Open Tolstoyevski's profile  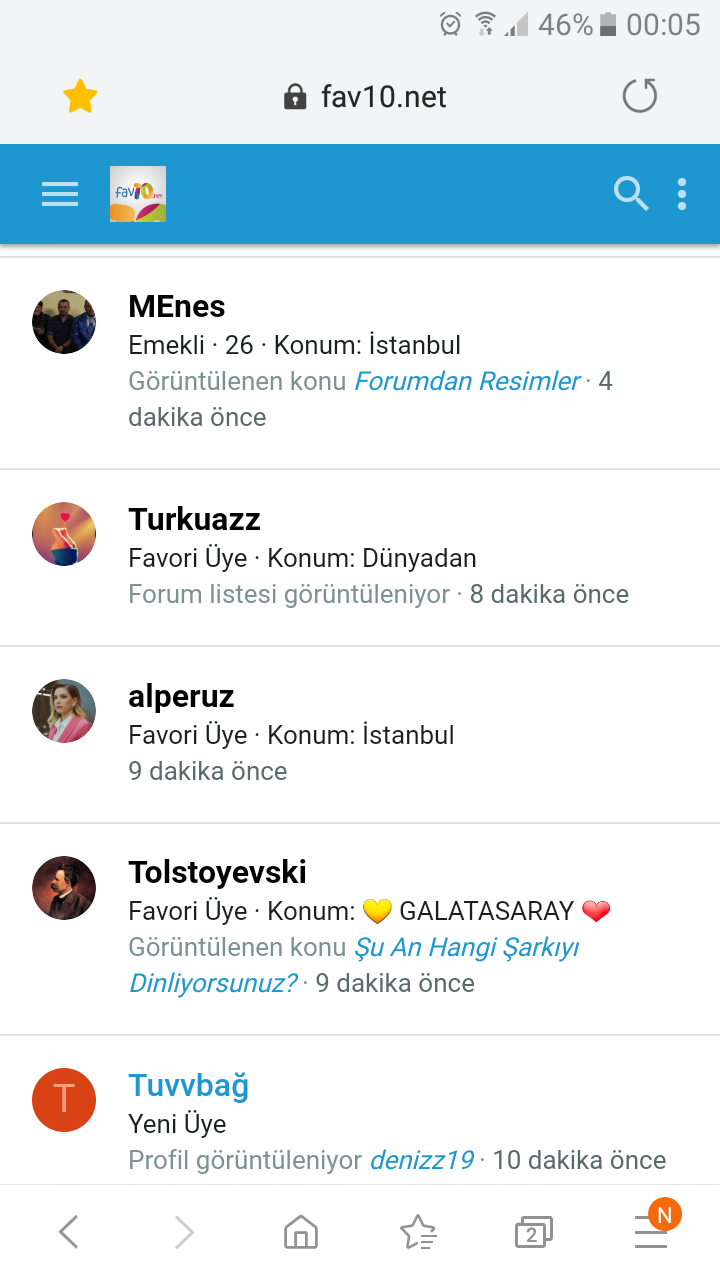[x=217, y=873]
